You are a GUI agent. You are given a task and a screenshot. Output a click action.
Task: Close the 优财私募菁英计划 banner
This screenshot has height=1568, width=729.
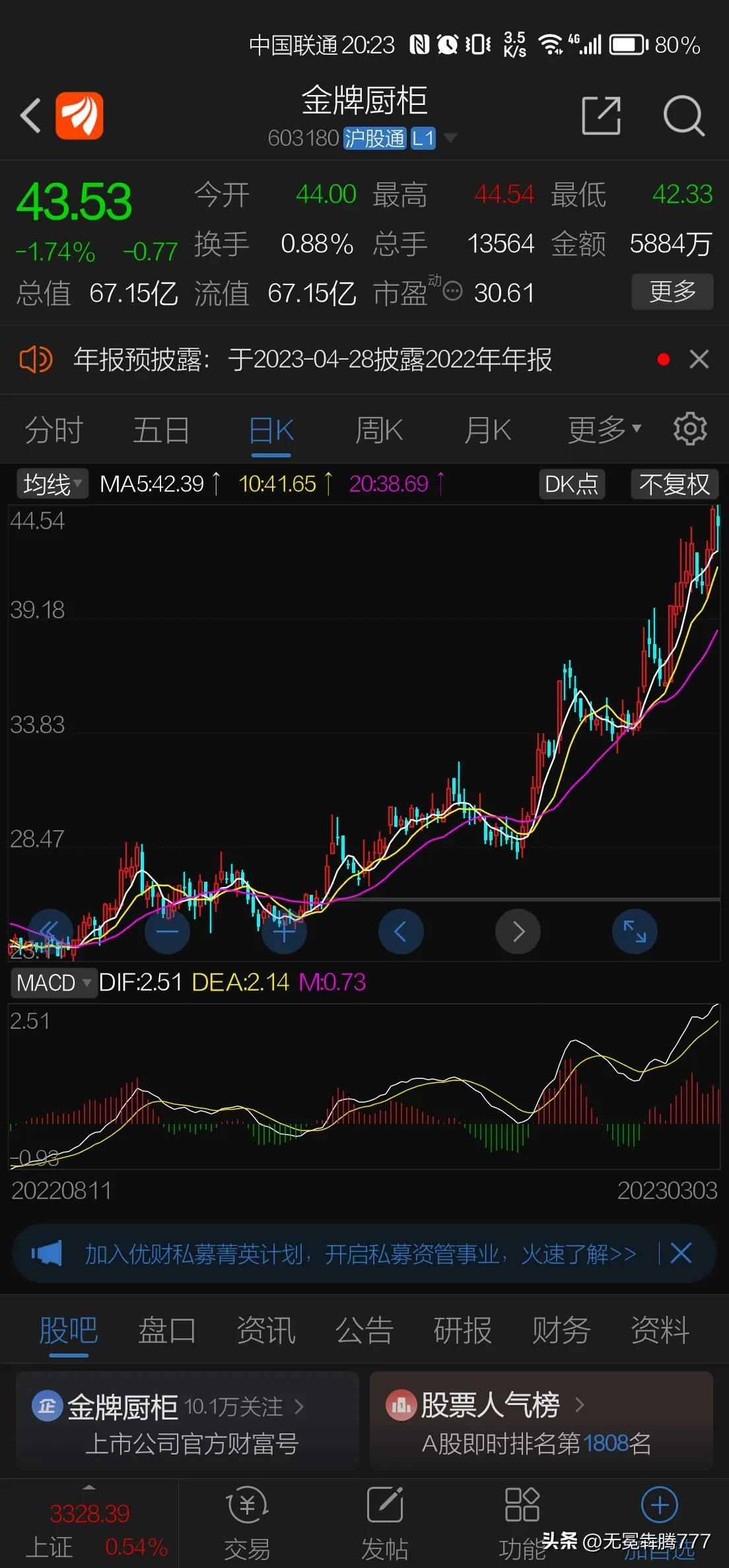681,1253
